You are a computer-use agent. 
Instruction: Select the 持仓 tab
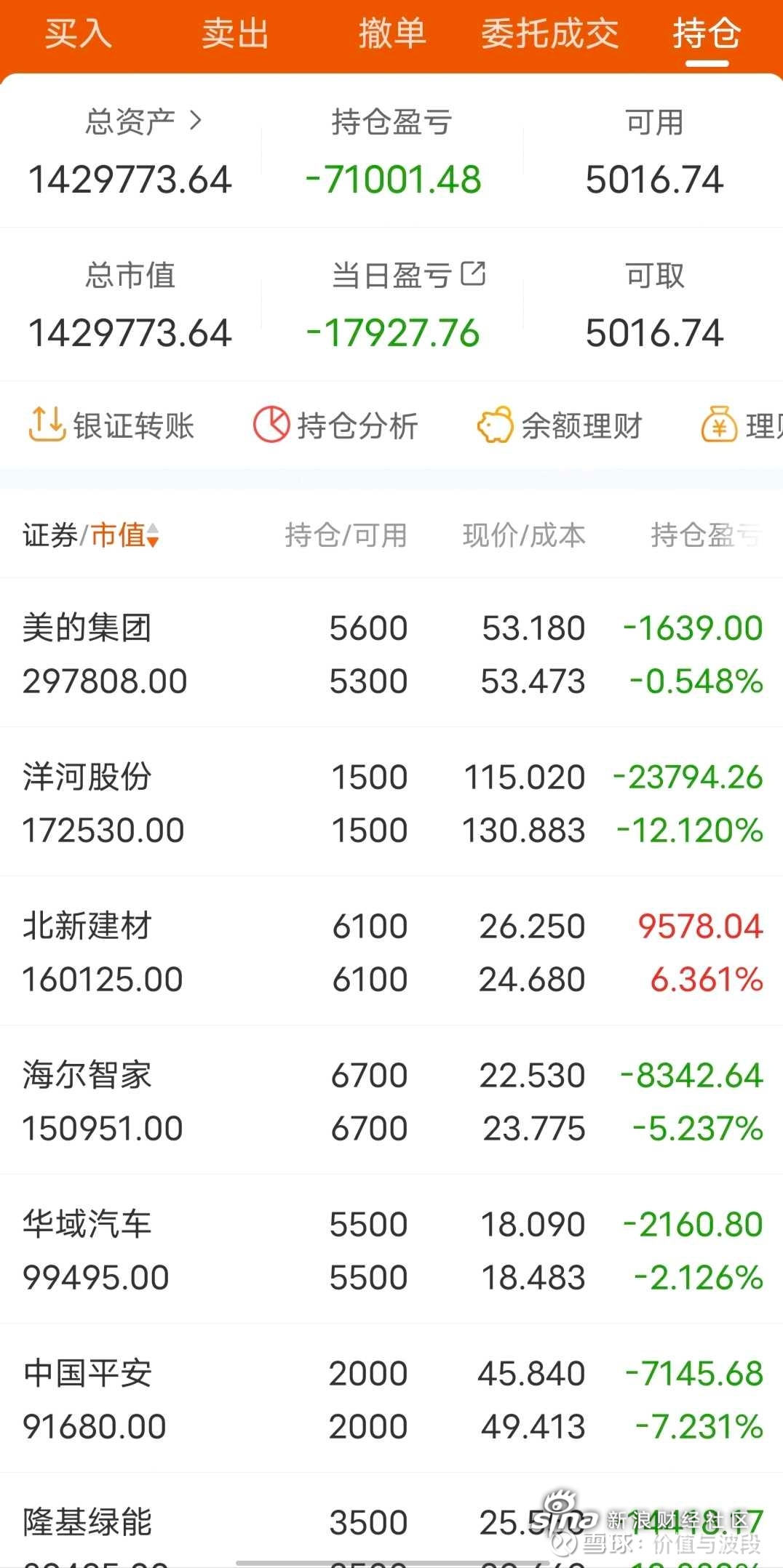tap(707, 33)
